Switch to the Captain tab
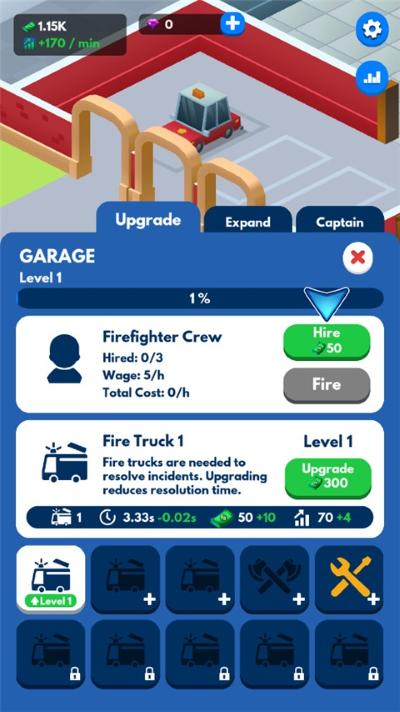The width and height of the screenshot is (400, 712). (340, 222)
